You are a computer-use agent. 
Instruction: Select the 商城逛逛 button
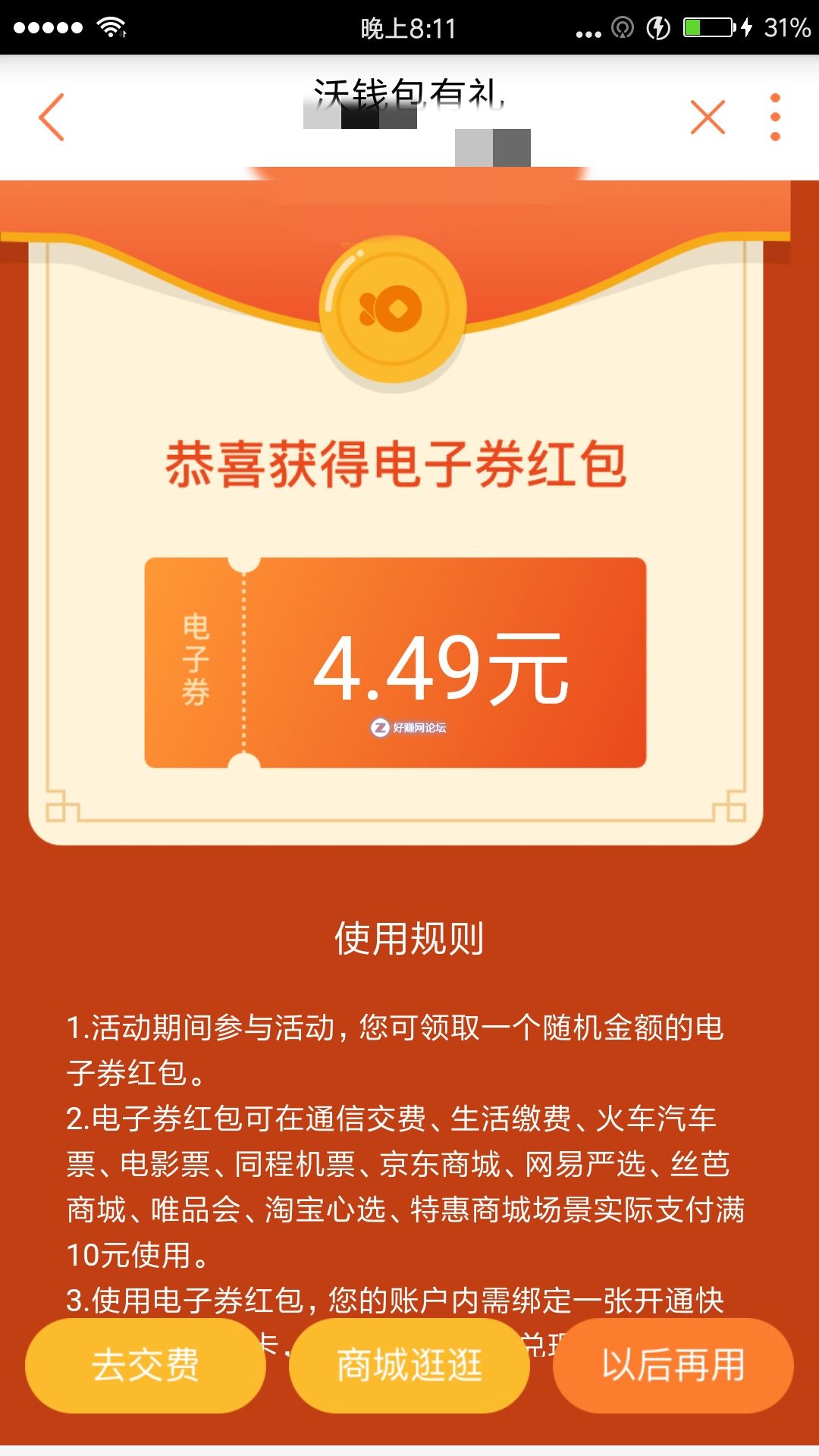click(x=409, y=1365)
